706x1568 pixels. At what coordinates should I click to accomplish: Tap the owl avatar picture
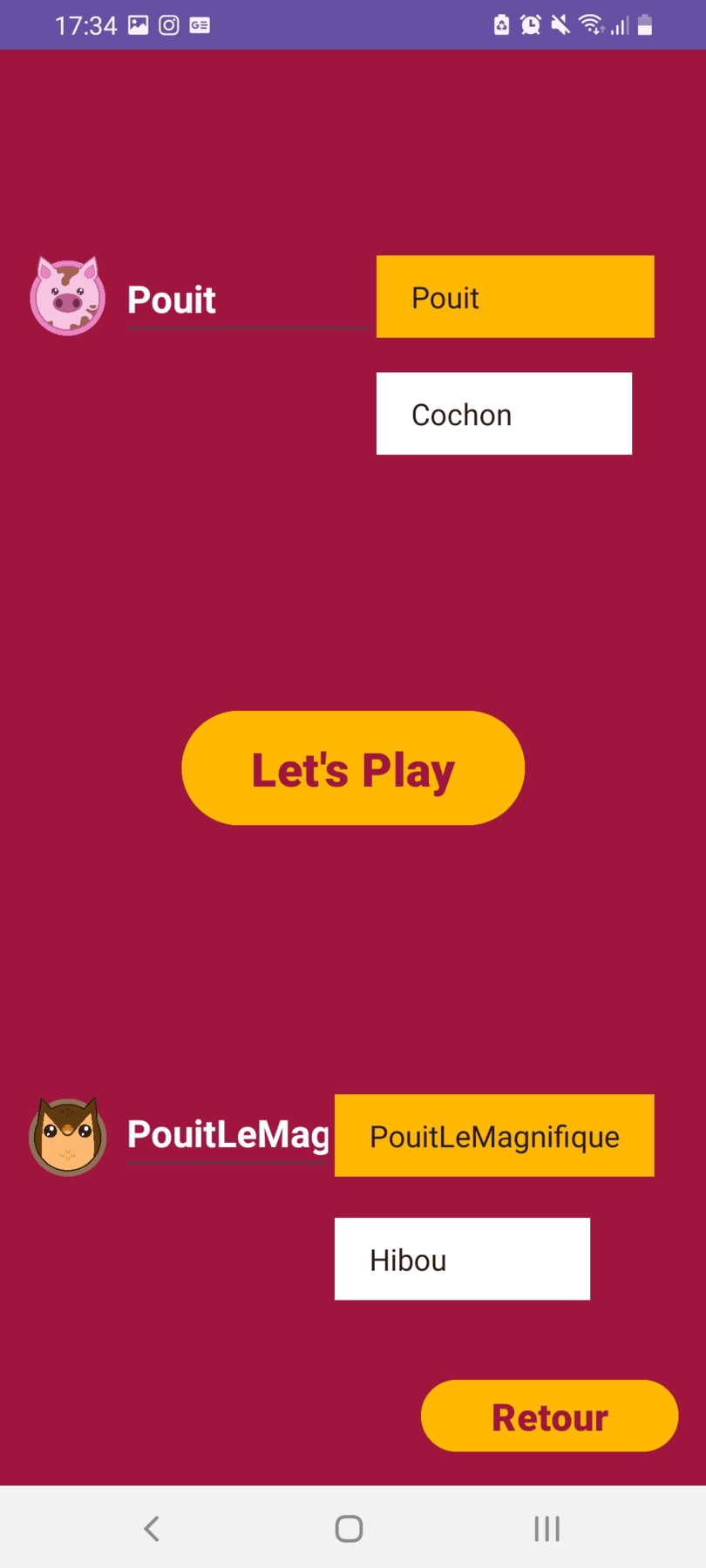pos(68,1137)
